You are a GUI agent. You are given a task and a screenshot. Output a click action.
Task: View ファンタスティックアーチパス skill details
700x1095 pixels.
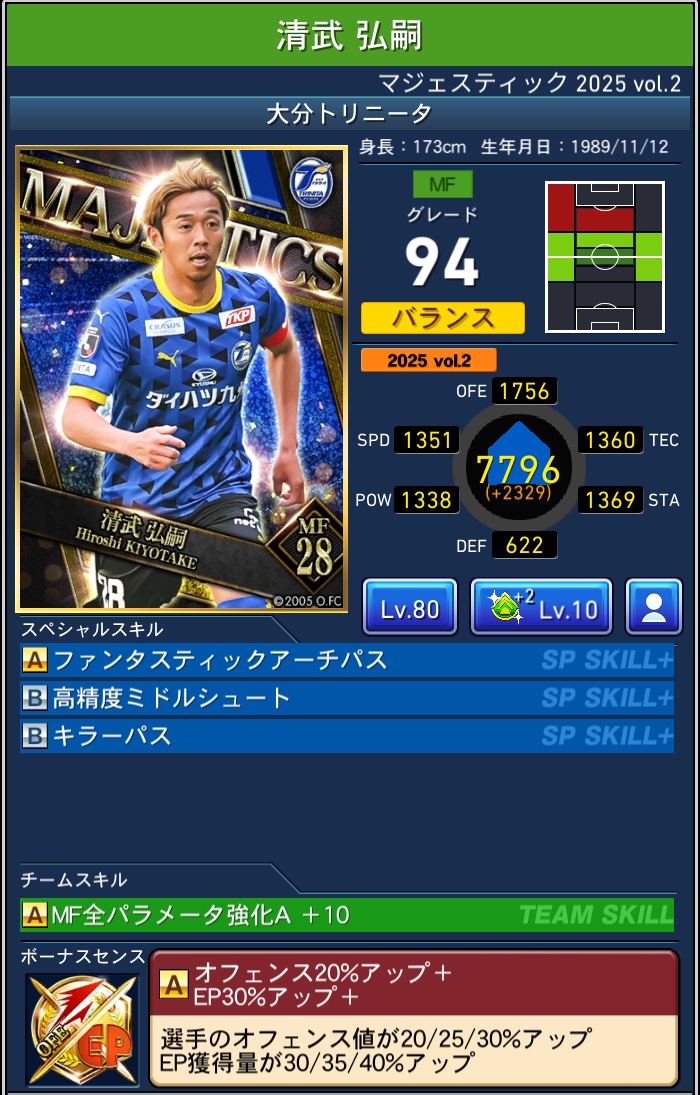(x=346, y=660)
